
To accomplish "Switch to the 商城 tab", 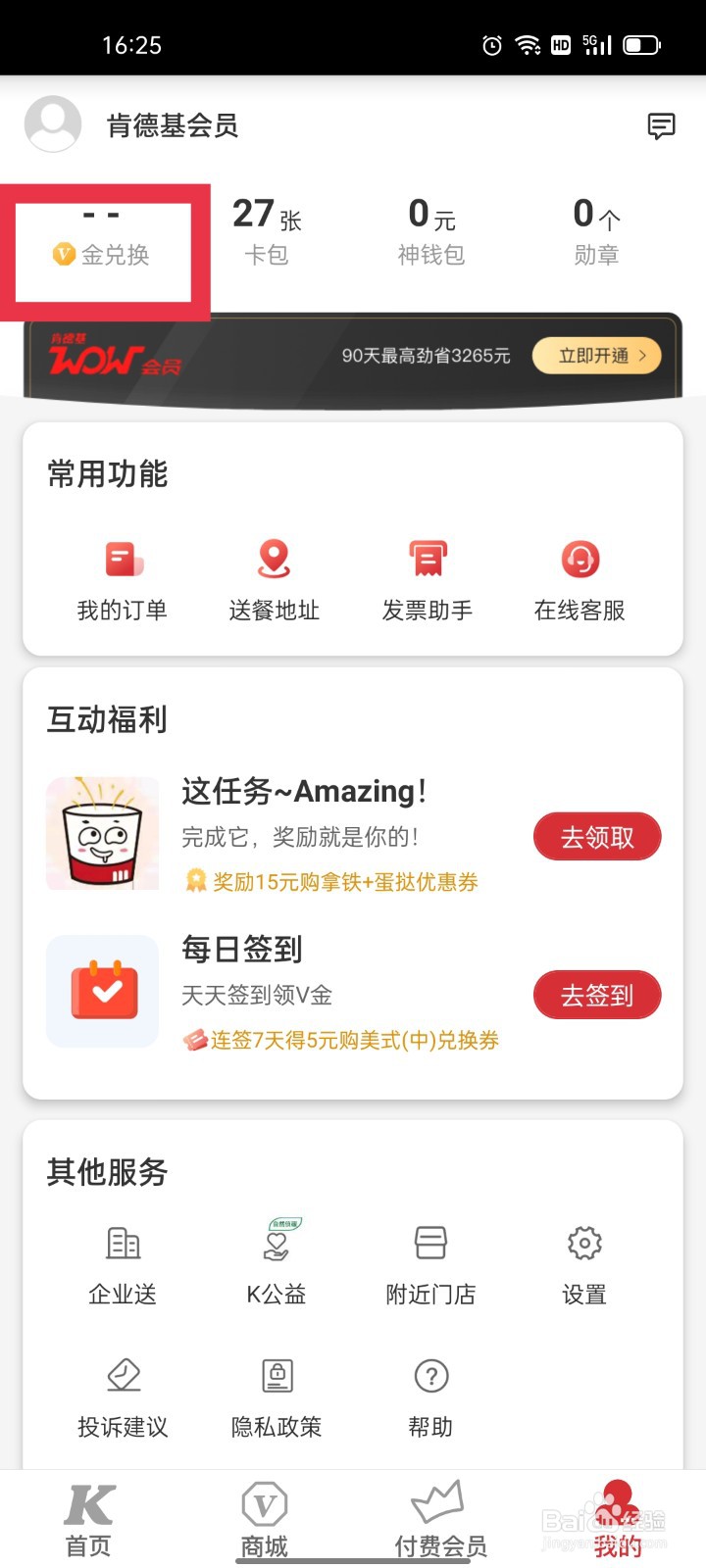I will [x=264, y=1519].
